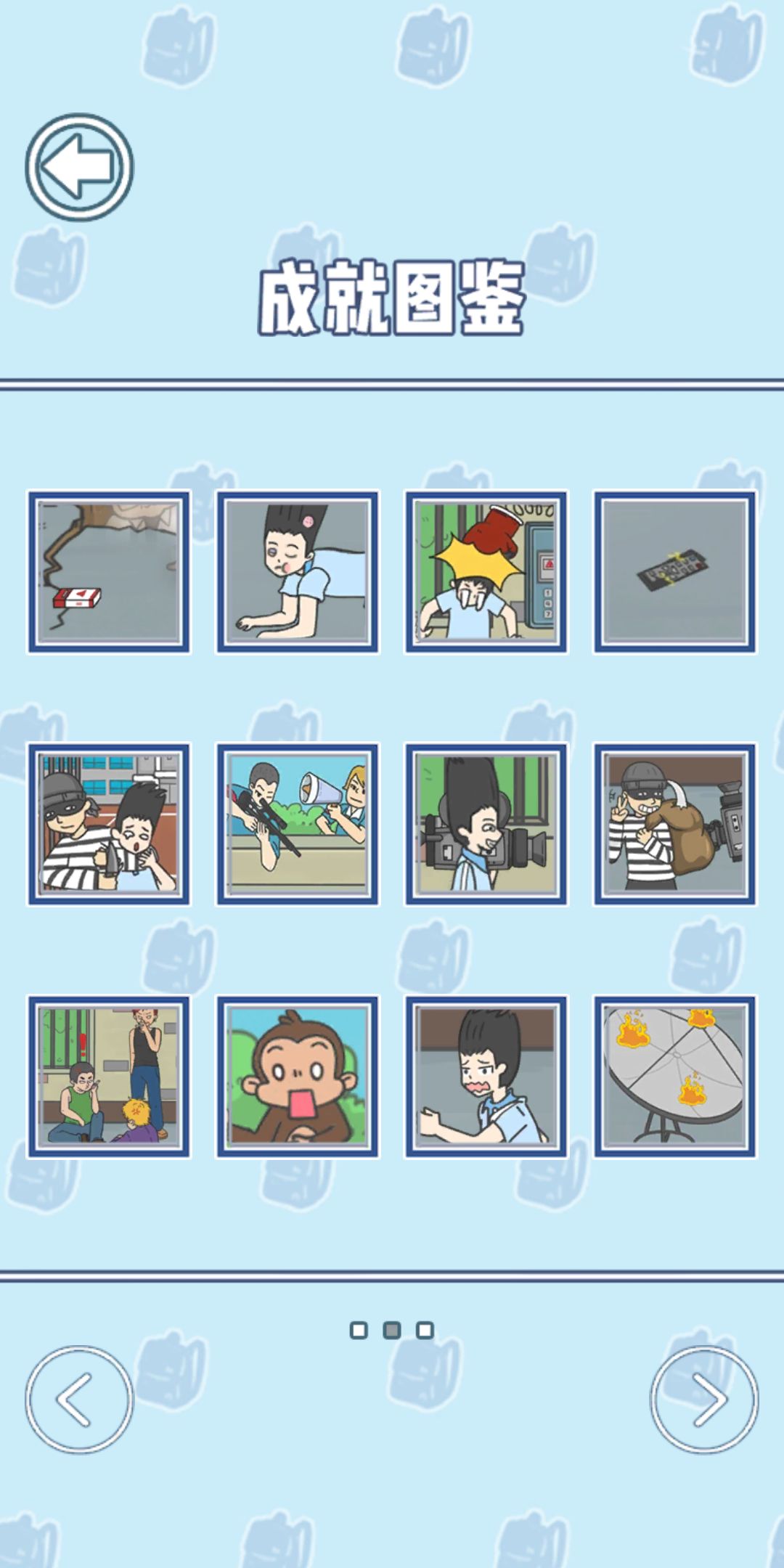View the robber holding boy hostage achievement

109,824
